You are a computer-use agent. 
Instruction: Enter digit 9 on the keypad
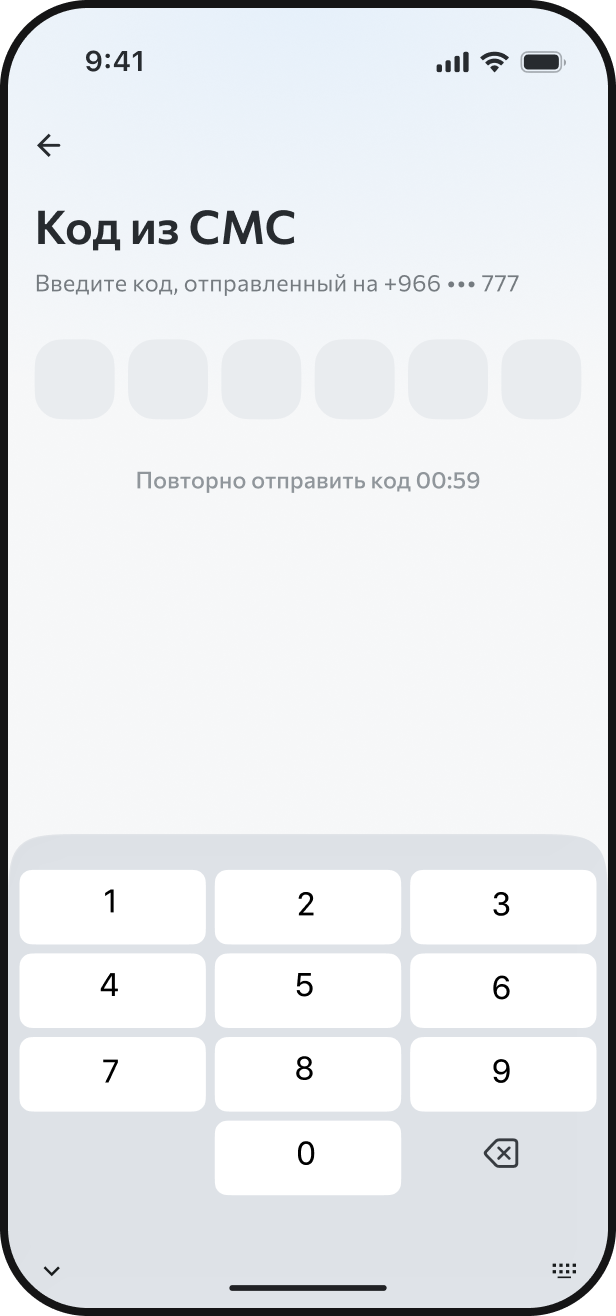click(502, 1073)
